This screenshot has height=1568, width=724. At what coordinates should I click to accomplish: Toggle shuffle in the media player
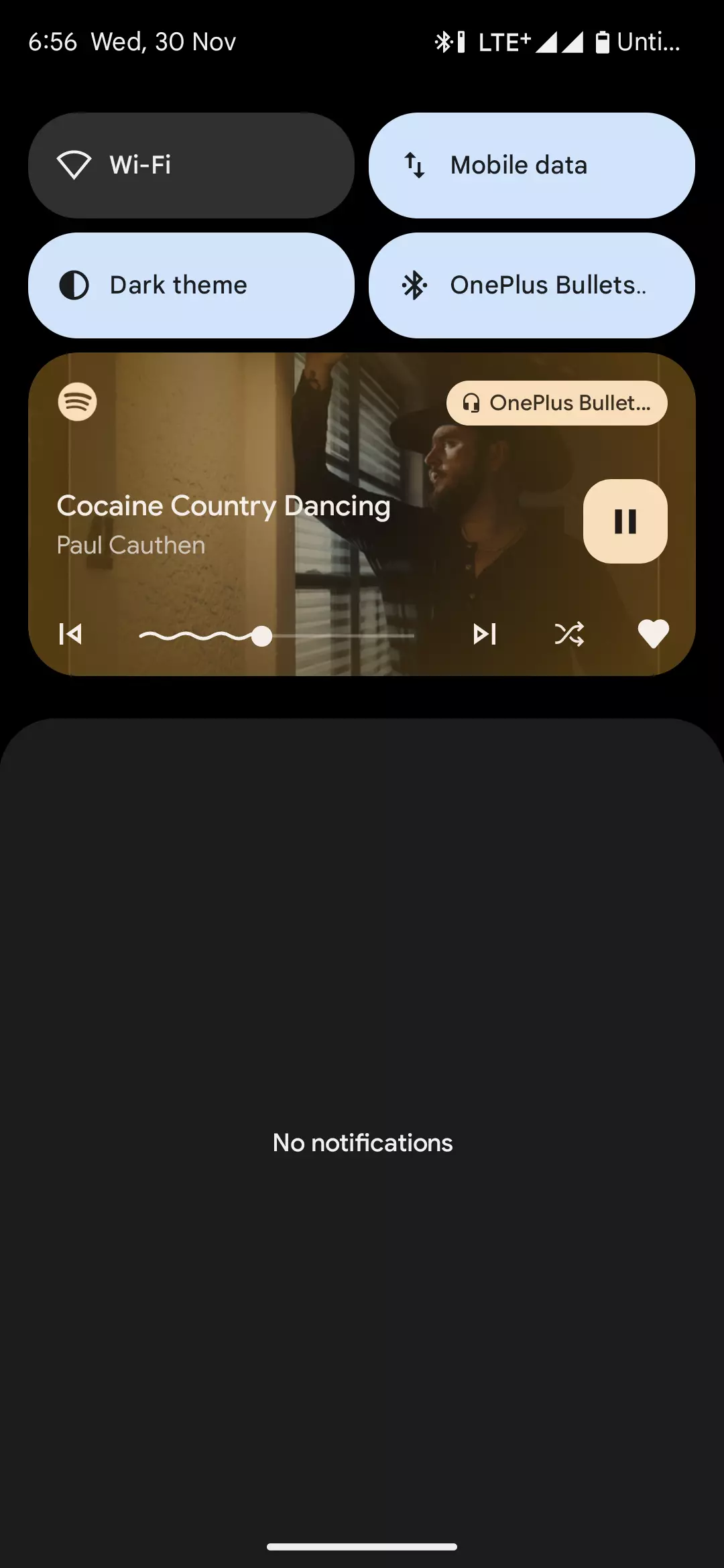(x=569, y=634)
